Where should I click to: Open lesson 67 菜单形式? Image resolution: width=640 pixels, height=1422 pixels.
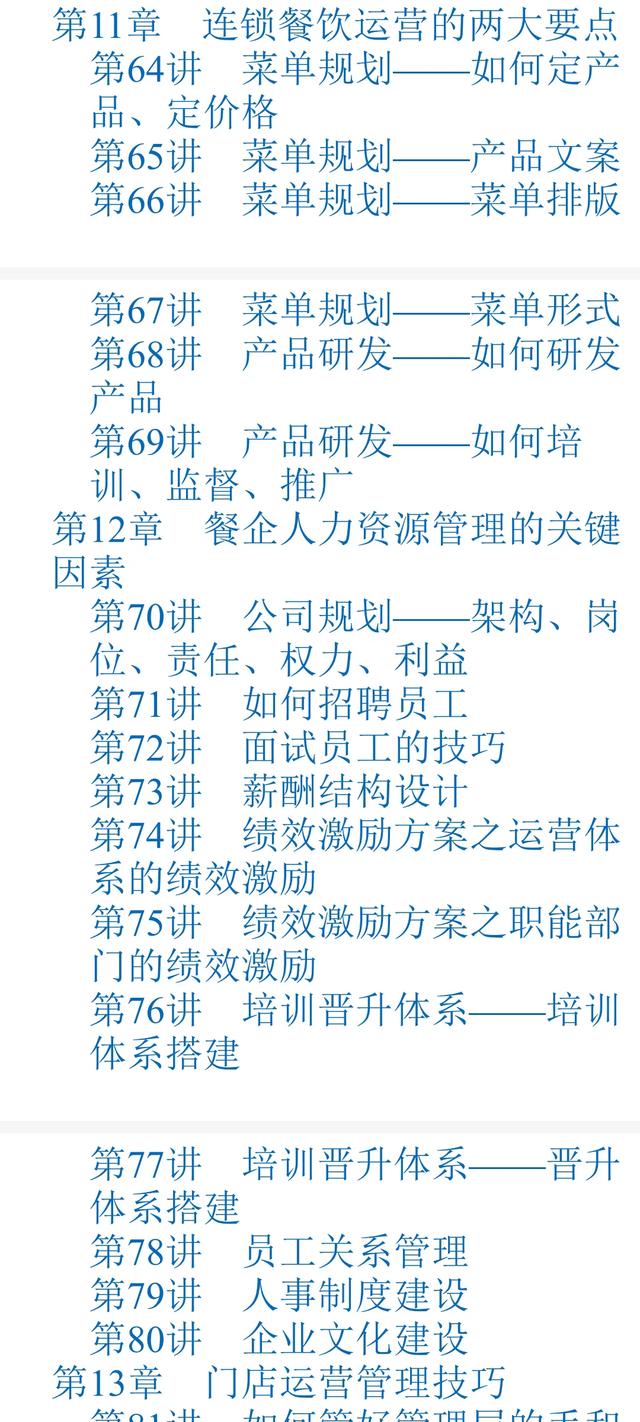(355, 310)
